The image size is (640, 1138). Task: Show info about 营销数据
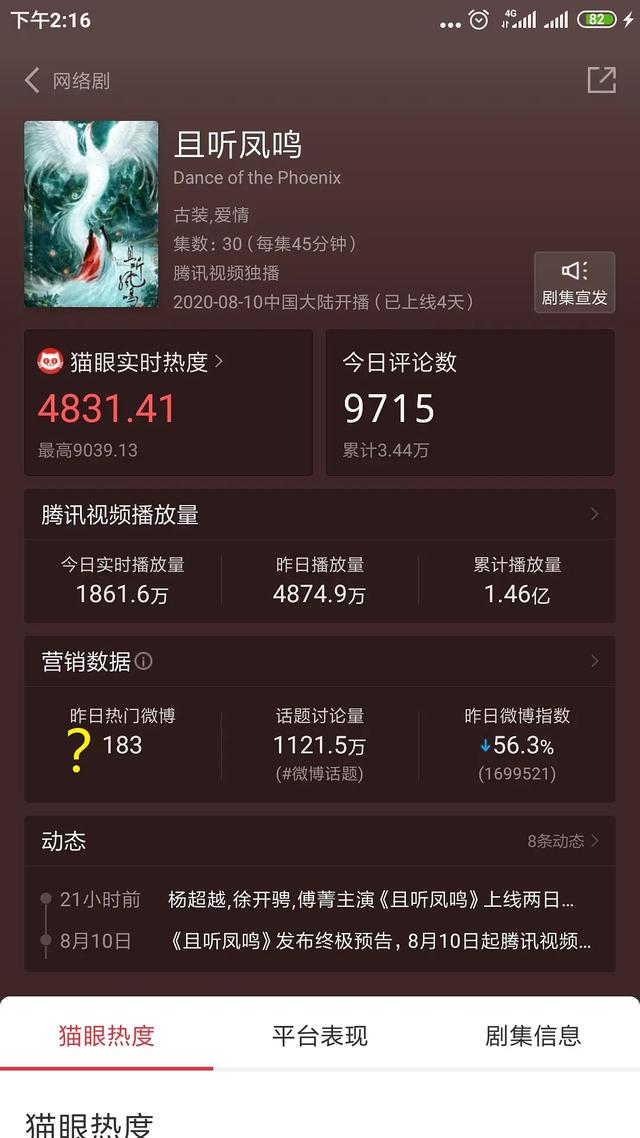coord(144,661)
